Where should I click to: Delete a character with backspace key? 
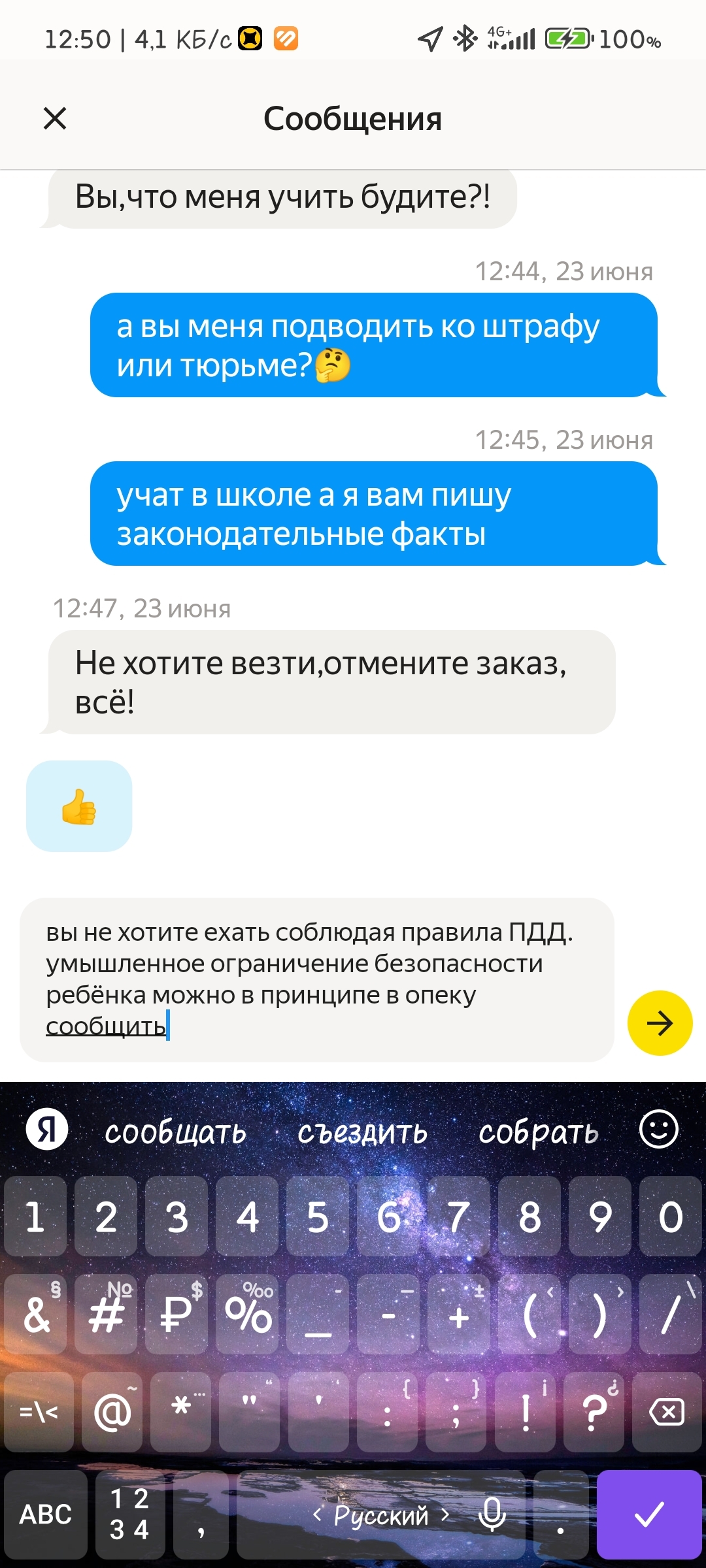(667, 1413)
